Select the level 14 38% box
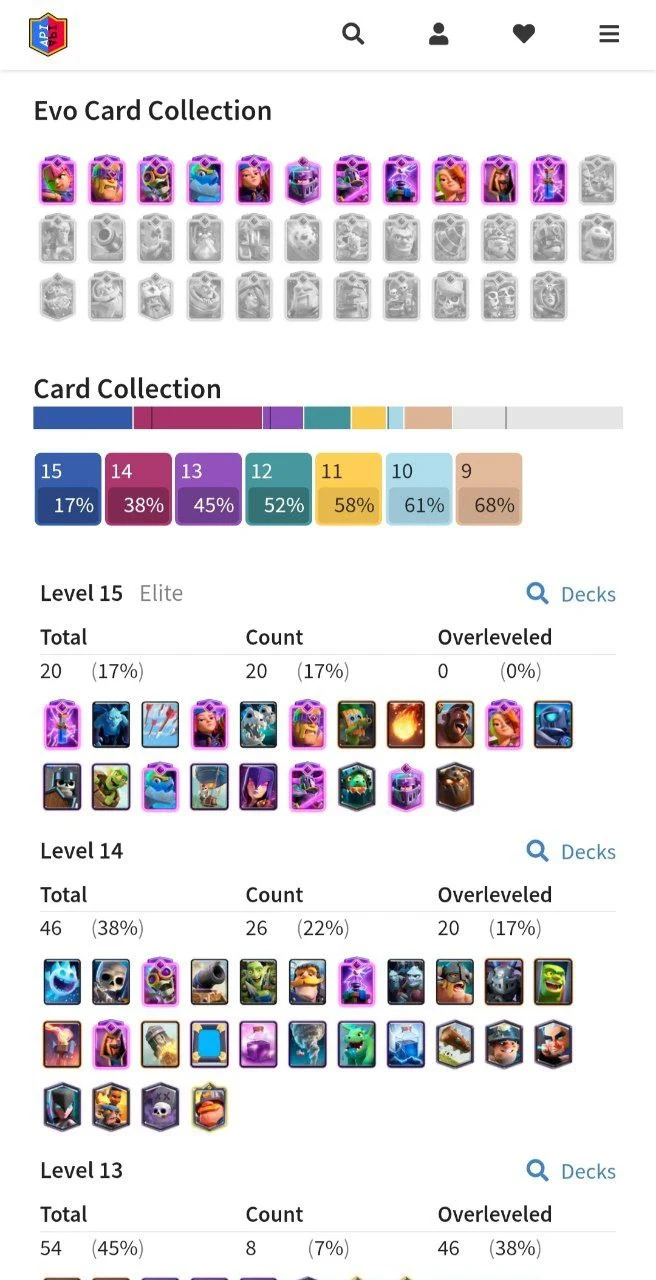This screenshot has height=1280, width=656. (x=138, y=489)
